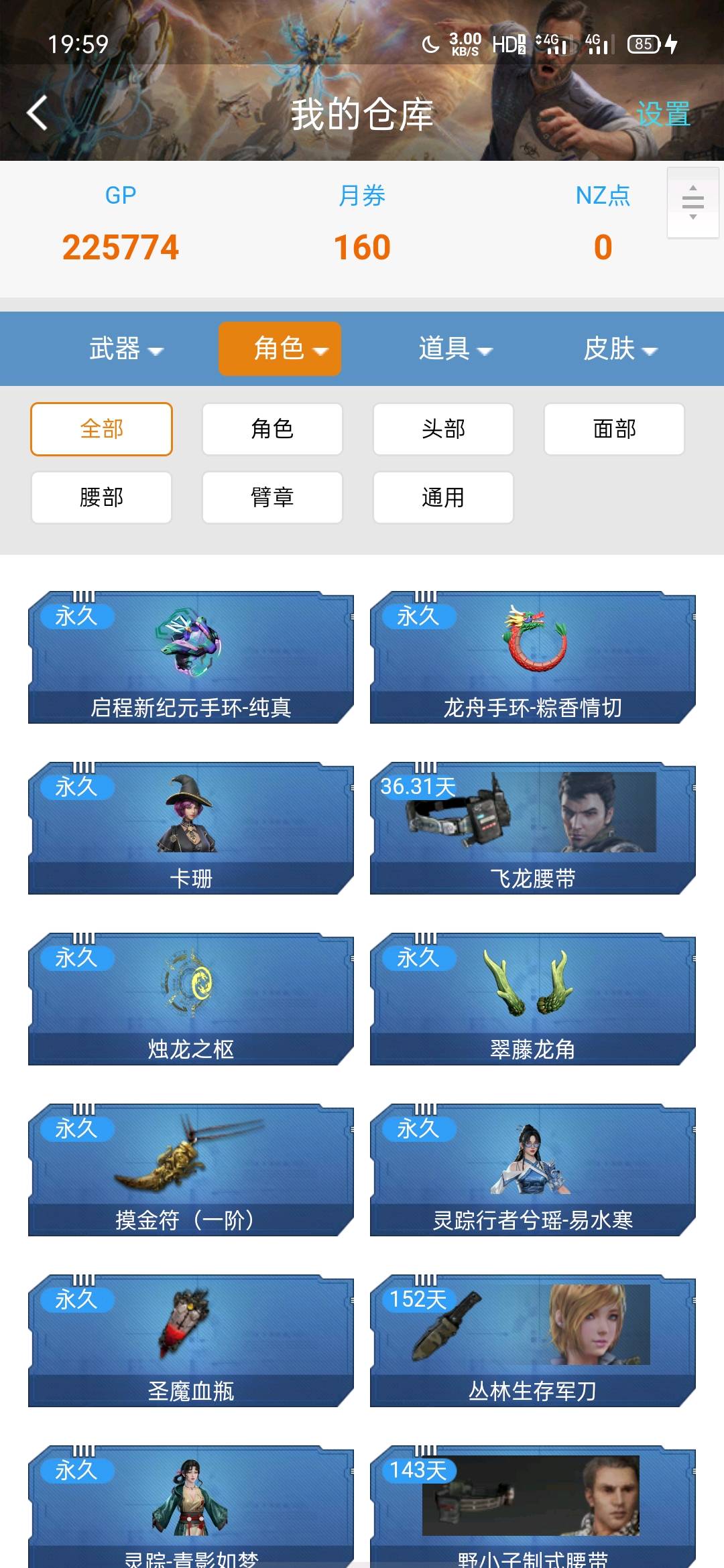Expand the 角色 category dropdown
This screenshot has height=1568, width=724.
coord(280,349)
